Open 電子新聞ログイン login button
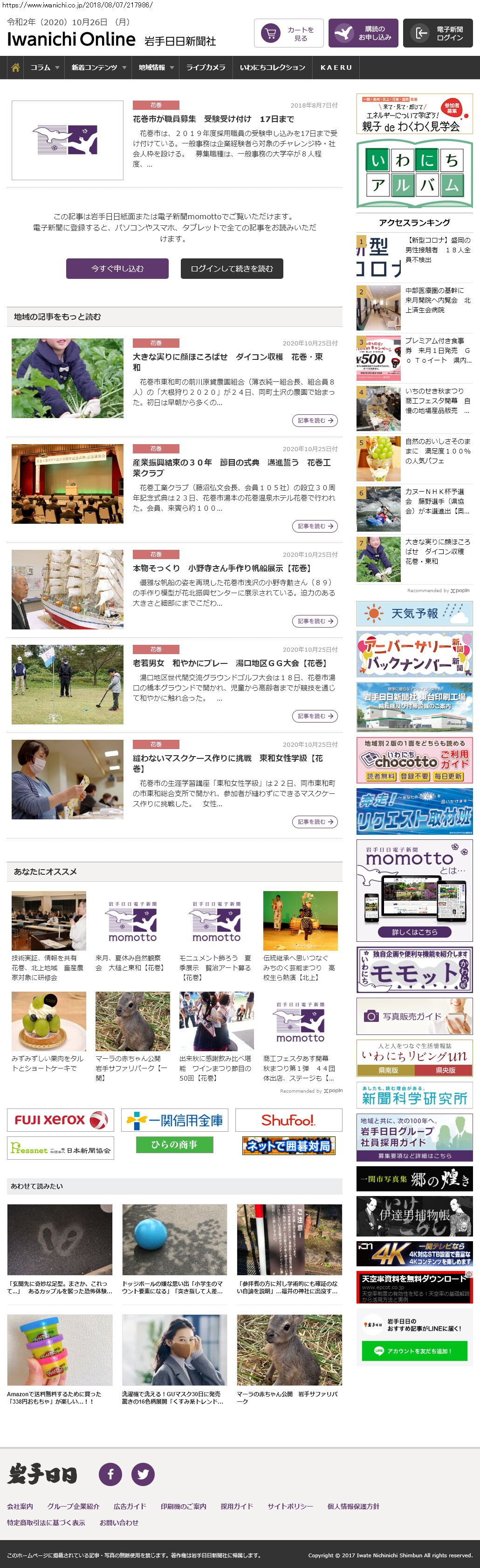Viewport: 480px width, 1568px height. coord(438,33)
